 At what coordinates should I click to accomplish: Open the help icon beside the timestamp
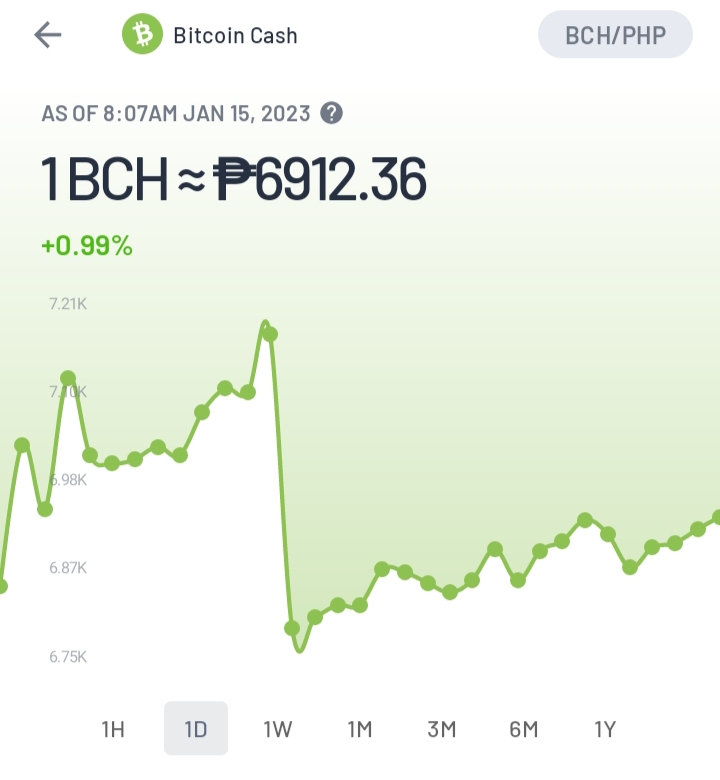(331, 113)
